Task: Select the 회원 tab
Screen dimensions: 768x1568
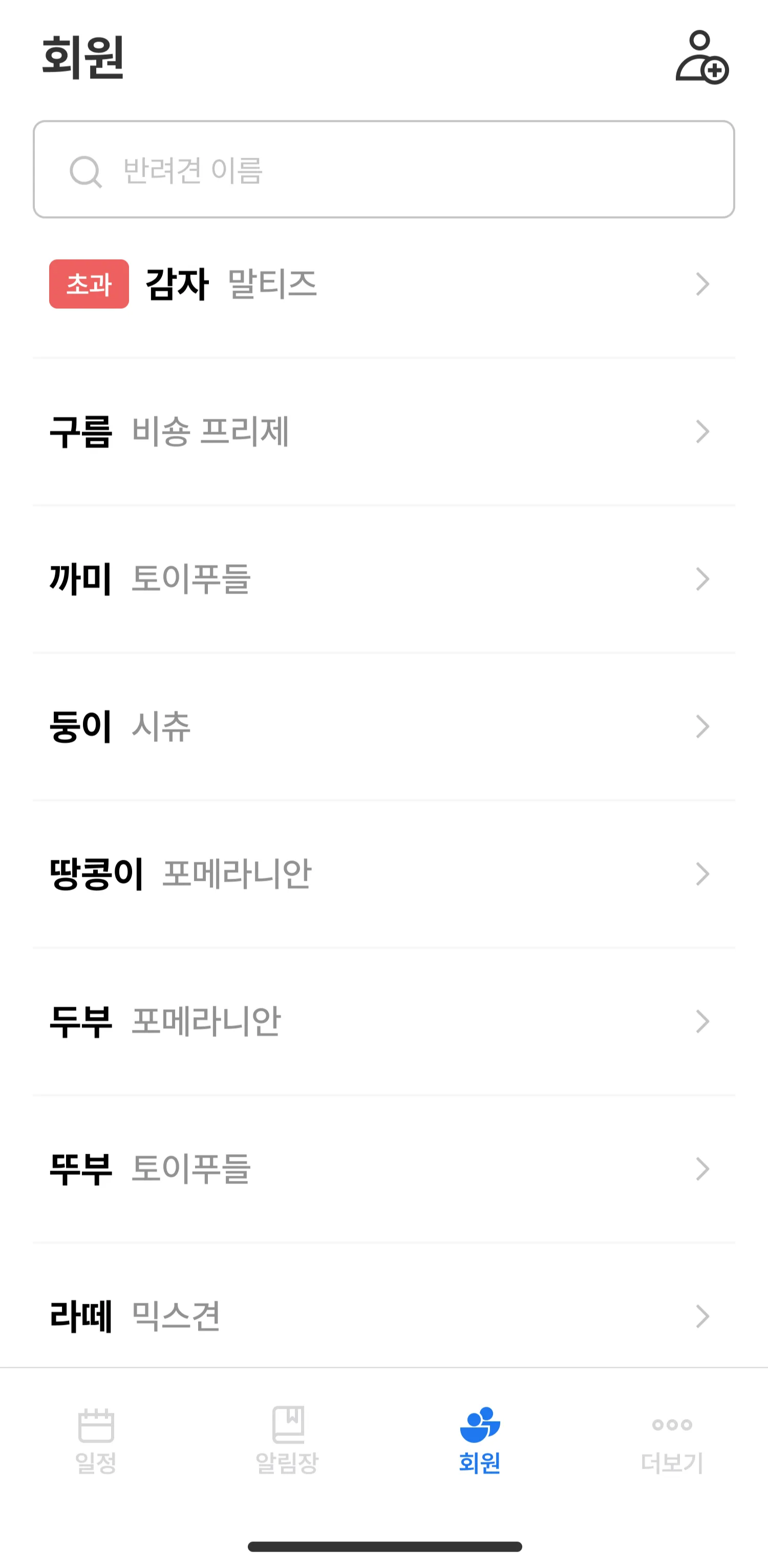Action: point(480,1440)
